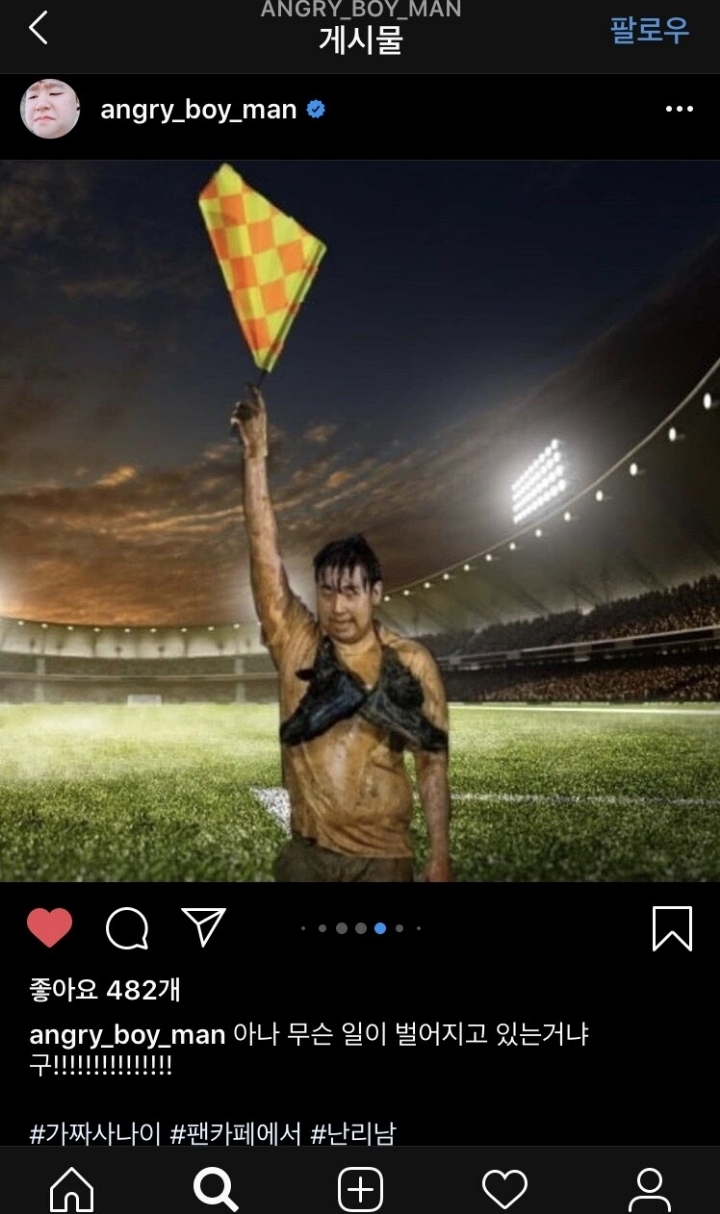Share the post via the paper plane icon

click(x=204, y=927)
